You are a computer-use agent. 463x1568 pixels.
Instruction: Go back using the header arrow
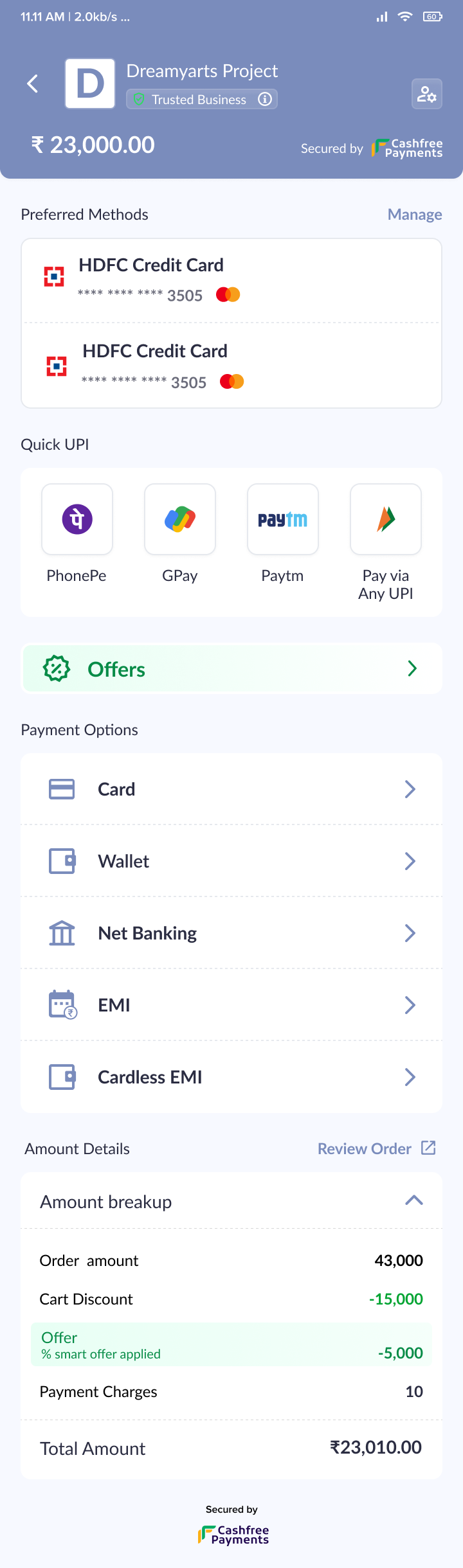click(x=33, y=84)
